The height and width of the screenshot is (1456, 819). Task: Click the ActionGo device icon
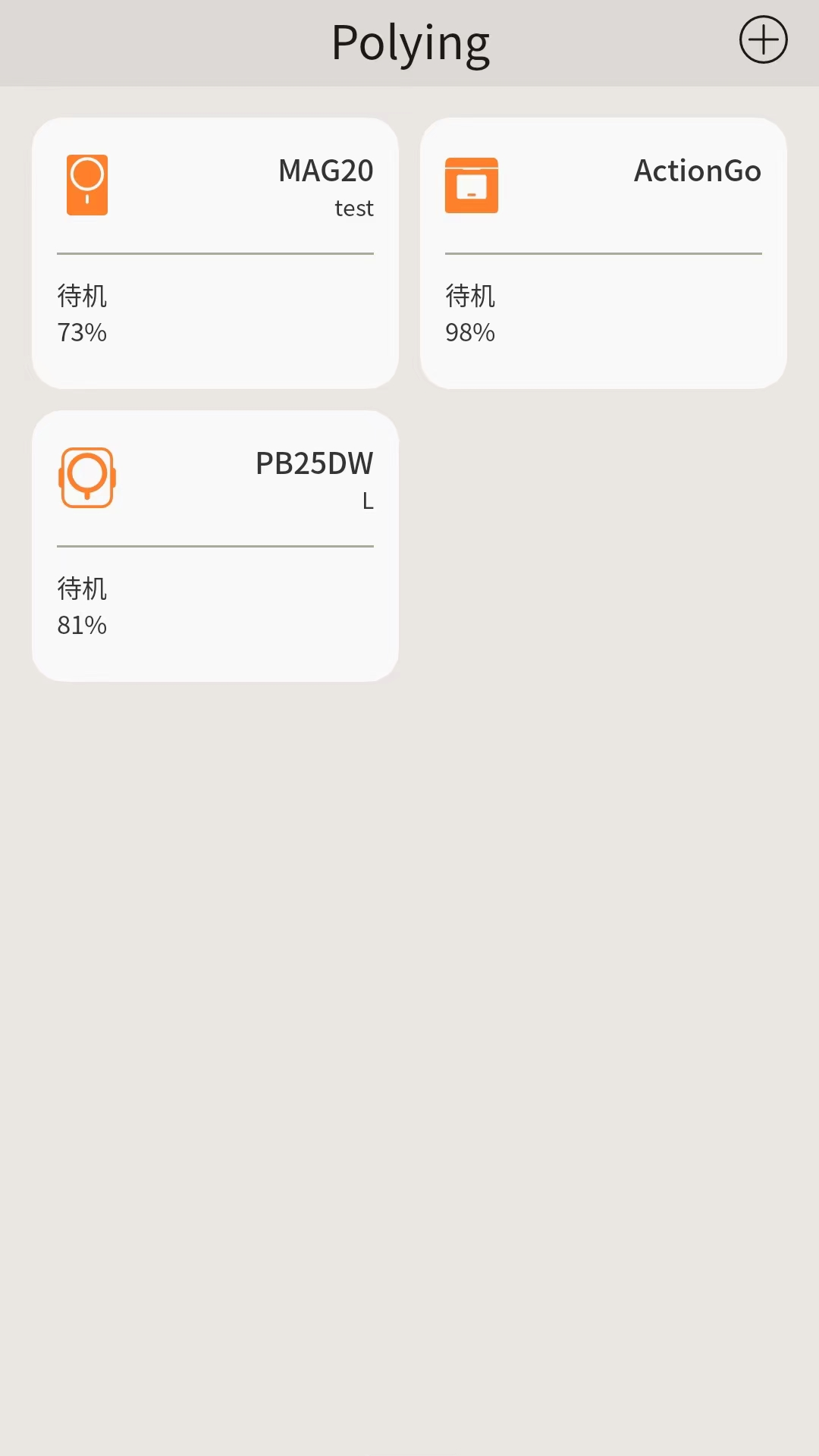(472, 184)
